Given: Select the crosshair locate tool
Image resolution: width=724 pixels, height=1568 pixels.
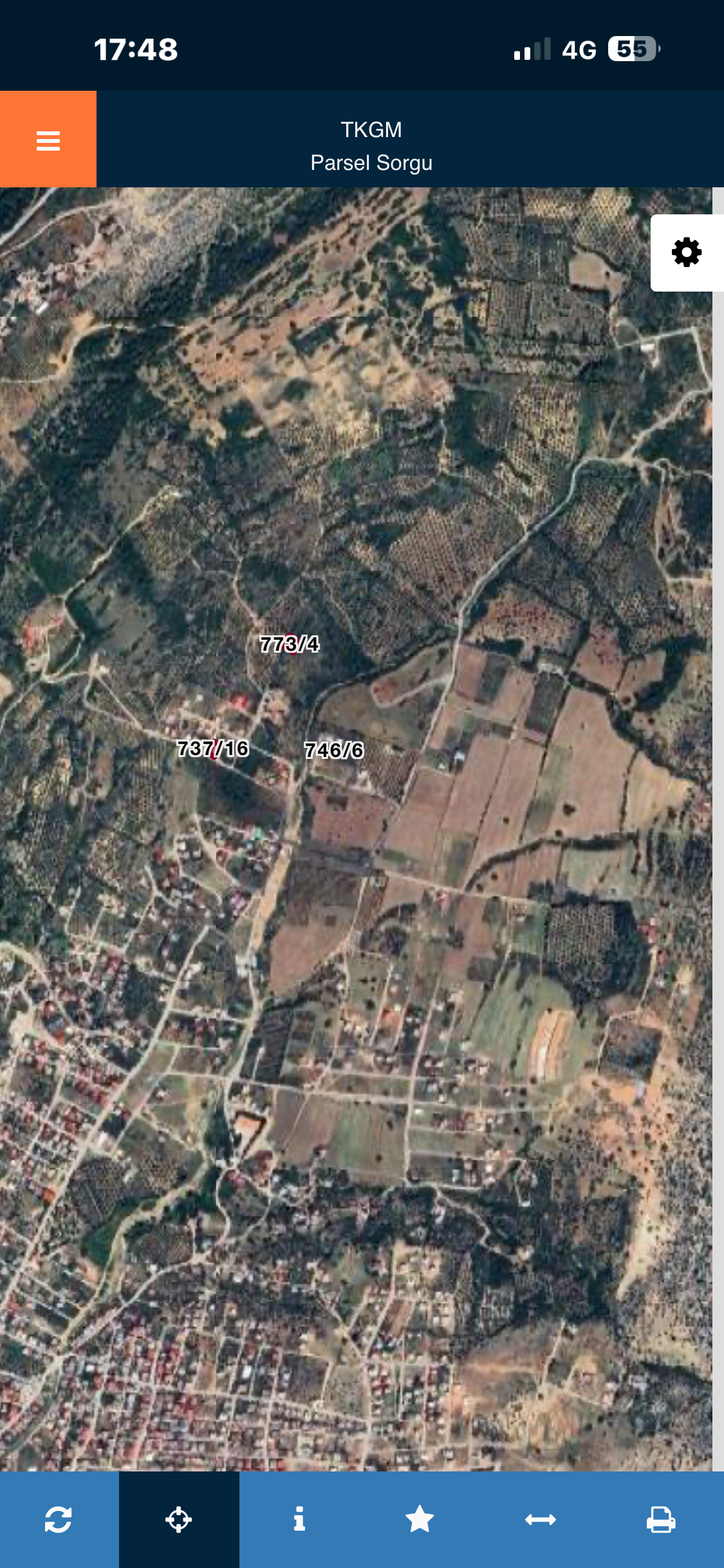Looking at the screenshot, I should [179, 1520].
